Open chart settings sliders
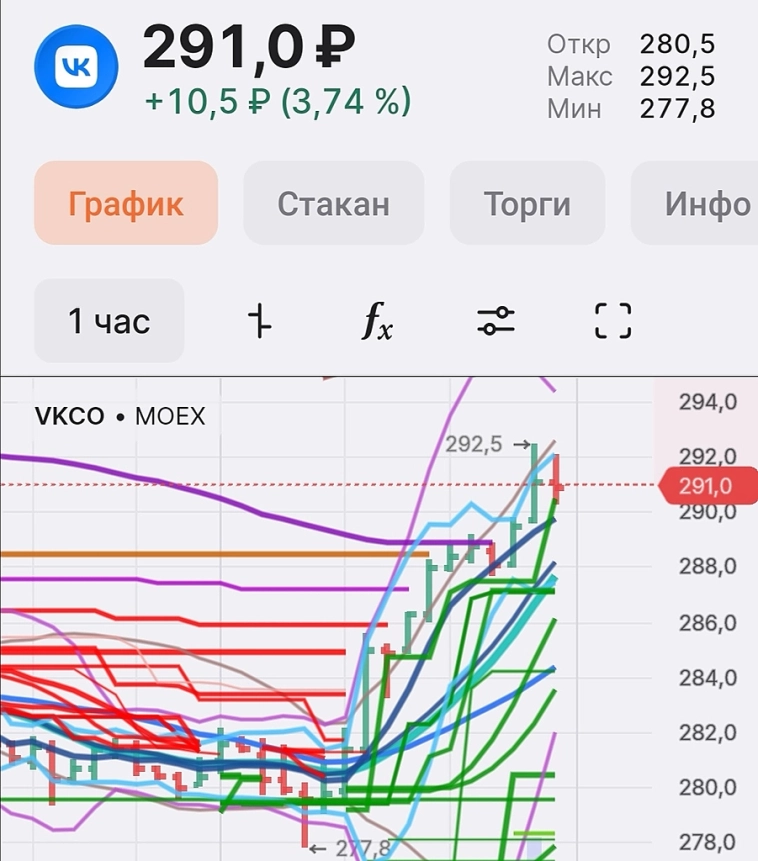Viewport: 758px width, 861px height. (495, 321)
